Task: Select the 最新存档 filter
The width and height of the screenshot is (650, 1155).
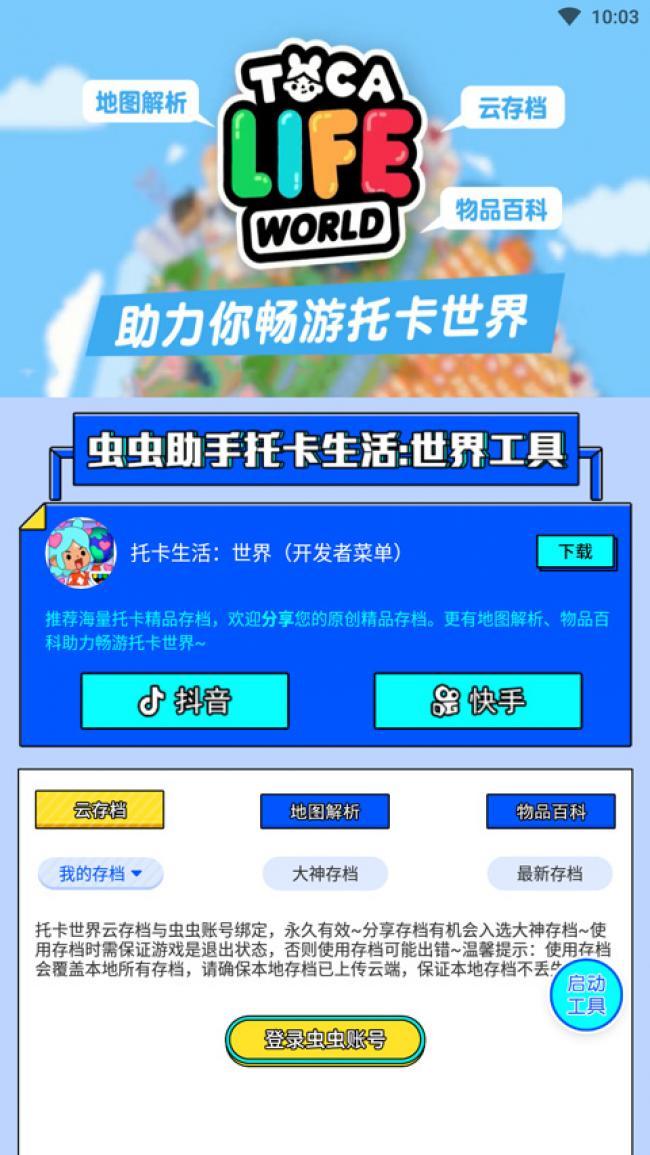Action: tap(549, 874)
